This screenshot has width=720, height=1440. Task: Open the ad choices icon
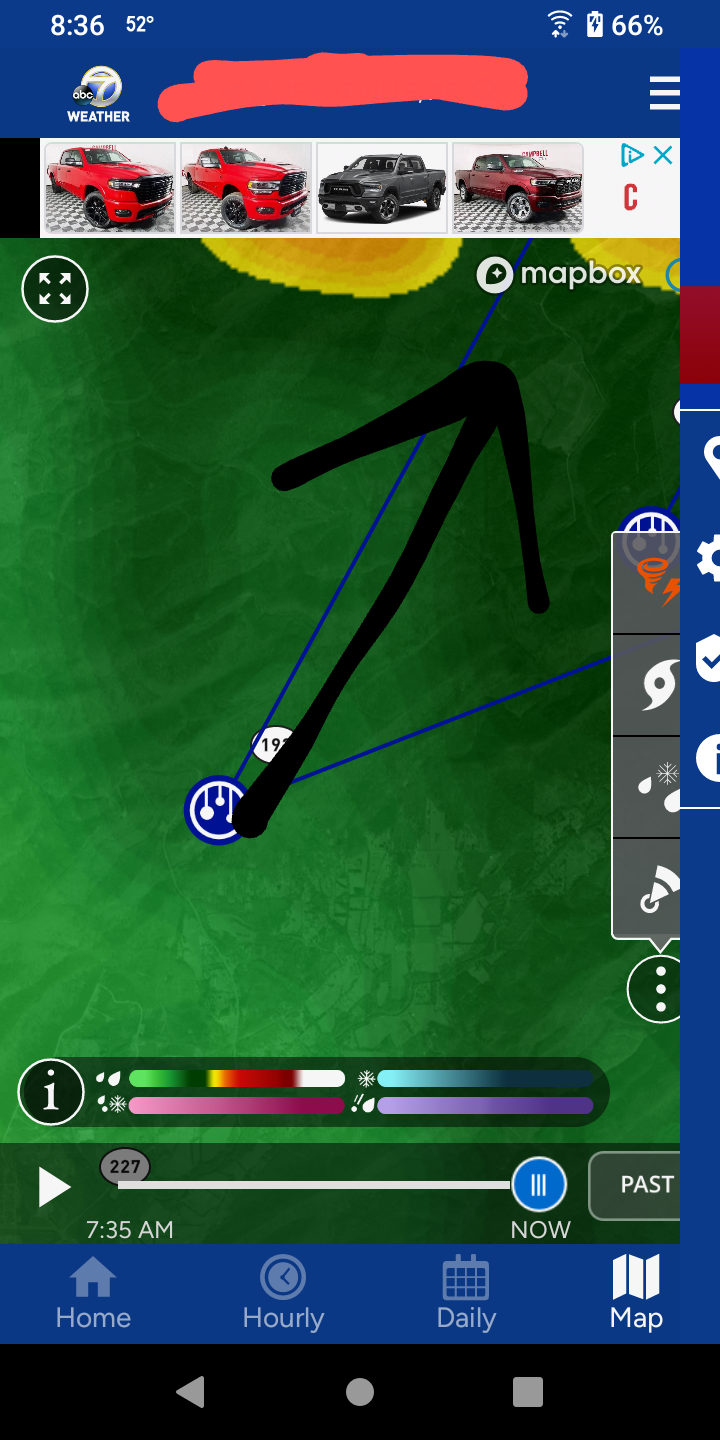[x=631, y=155]
